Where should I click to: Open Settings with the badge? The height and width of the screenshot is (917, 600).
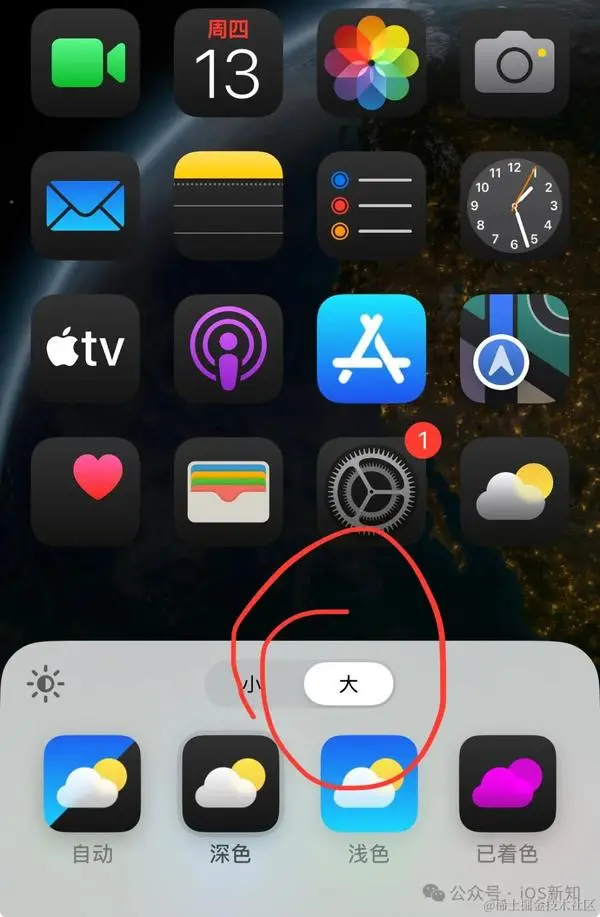[372, 490]
